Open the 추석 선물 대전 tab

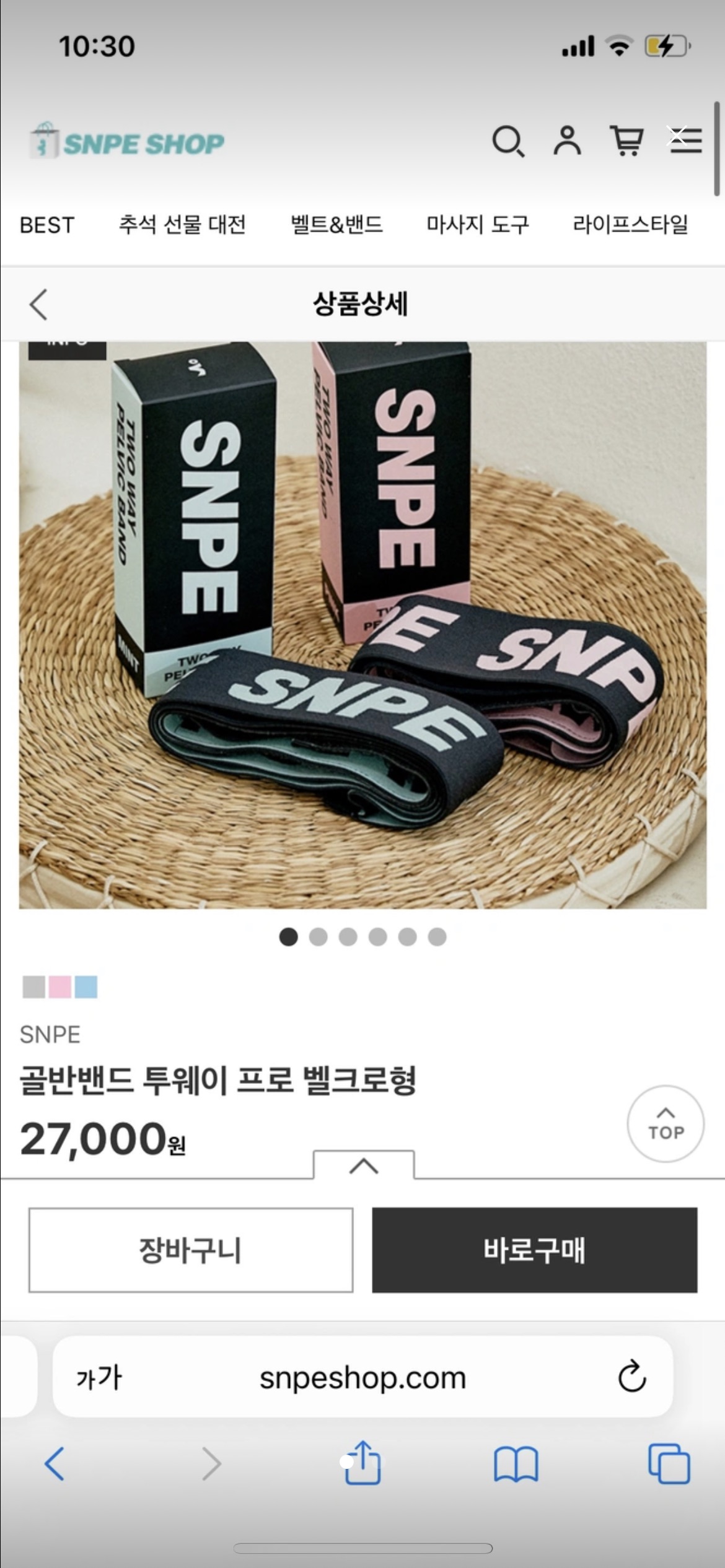coord(182,224)
